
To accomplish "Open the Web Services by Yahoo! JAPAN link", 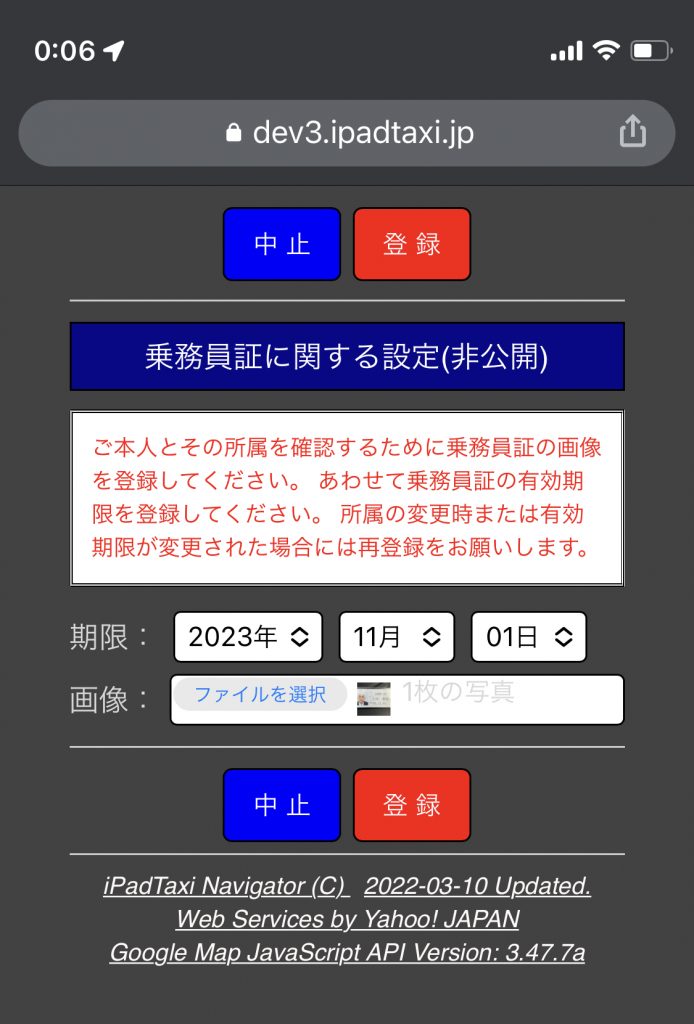I will (347, 919).
